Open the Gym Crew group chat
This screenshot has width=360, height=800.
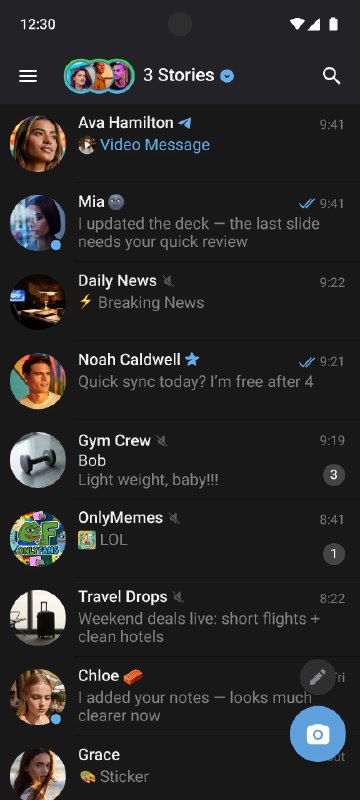coord(180,460)
